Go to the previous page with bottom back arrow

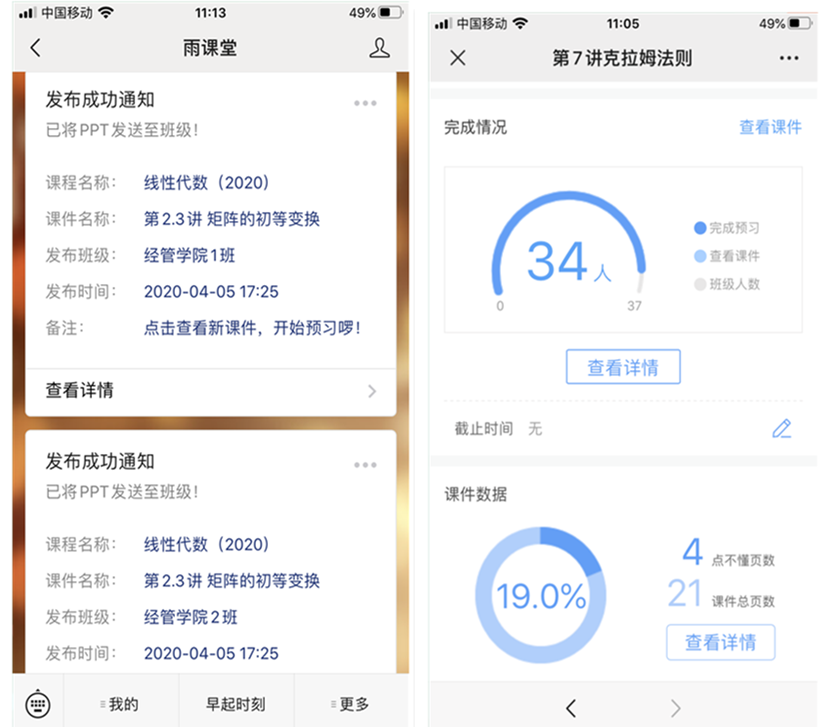(x=571, y=708)
